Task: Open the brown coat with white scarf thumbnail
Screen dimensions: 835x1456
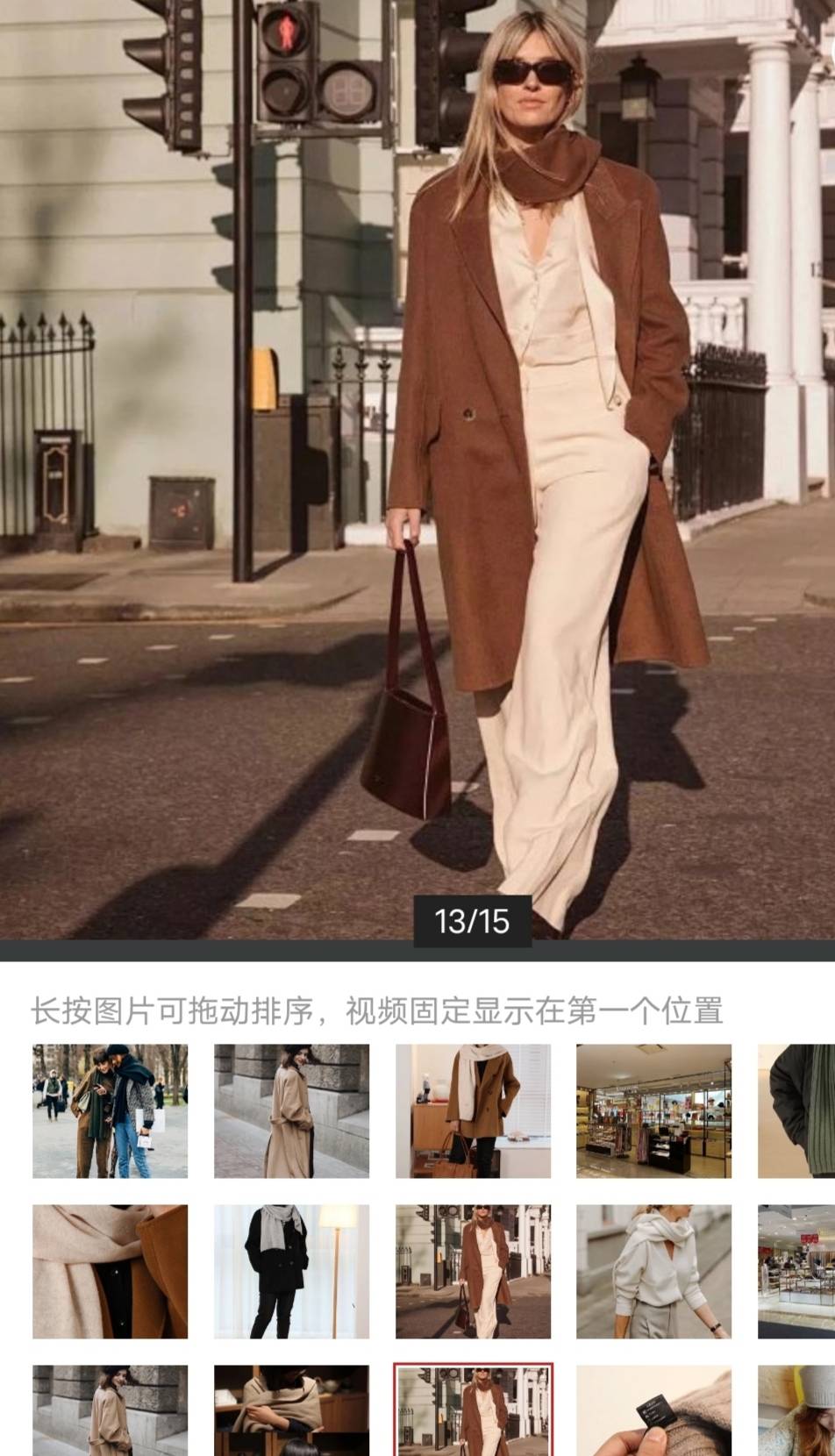Action: [473, 1110]
